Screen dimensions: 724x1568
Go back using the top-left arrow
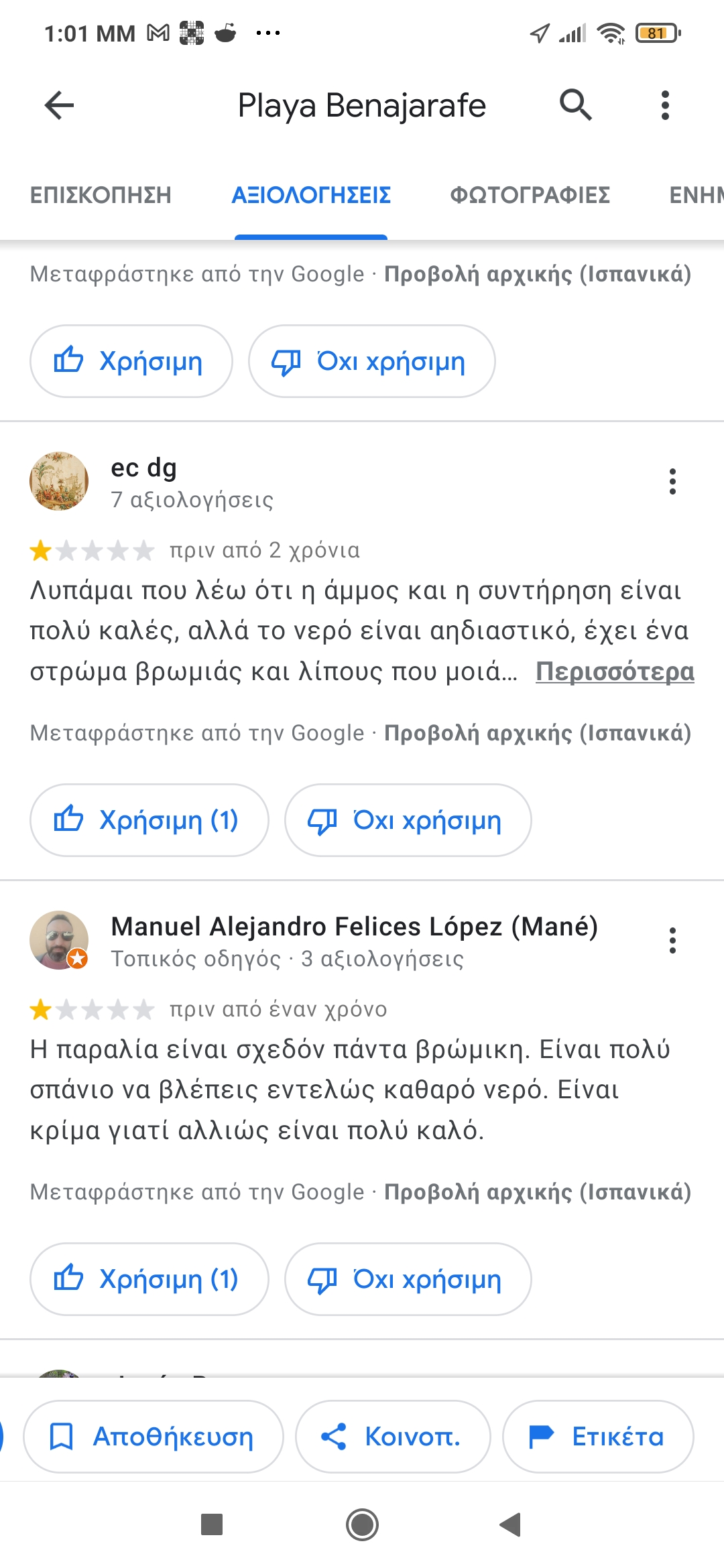point(59,105)
